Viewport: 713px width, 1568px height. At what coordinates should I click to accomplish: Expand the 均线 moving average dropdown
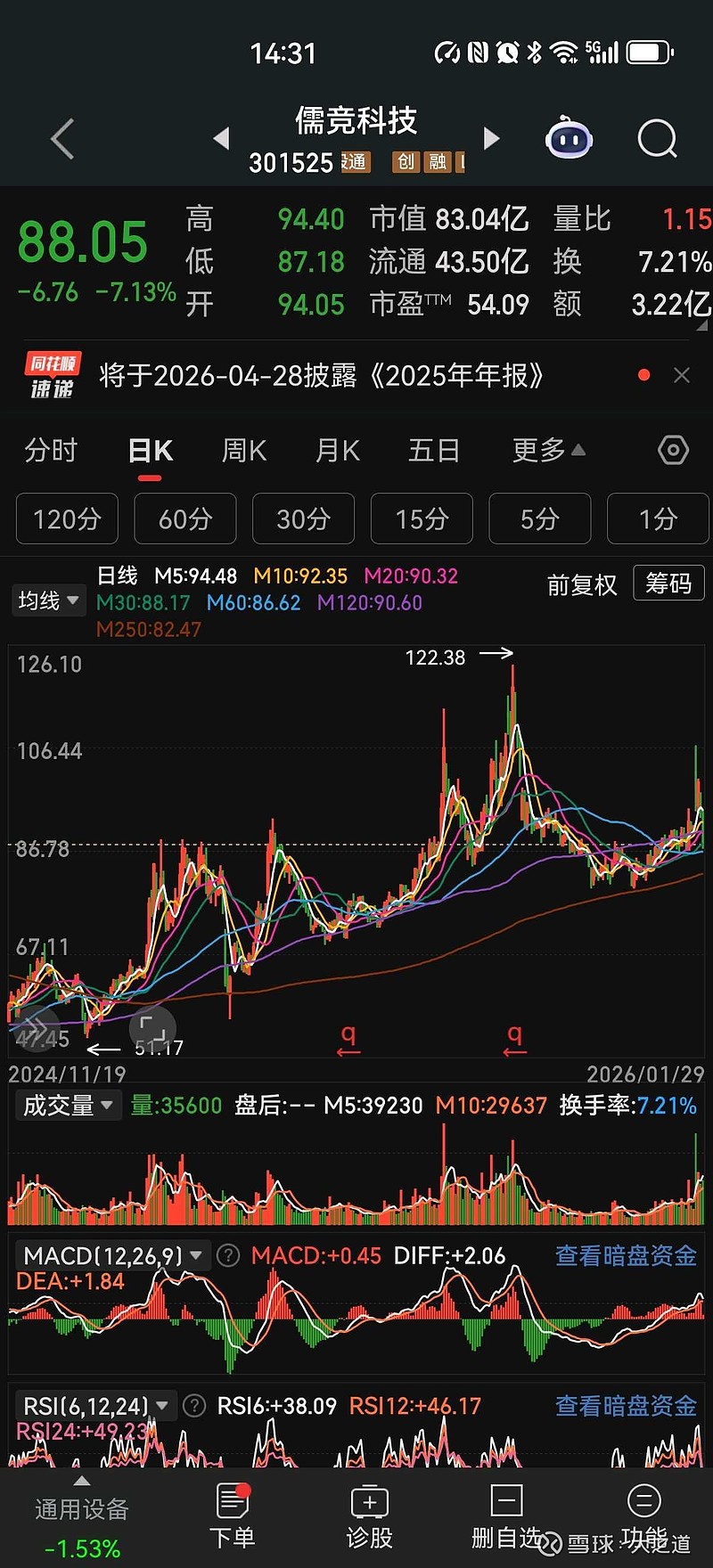click(x=48, y=600)
